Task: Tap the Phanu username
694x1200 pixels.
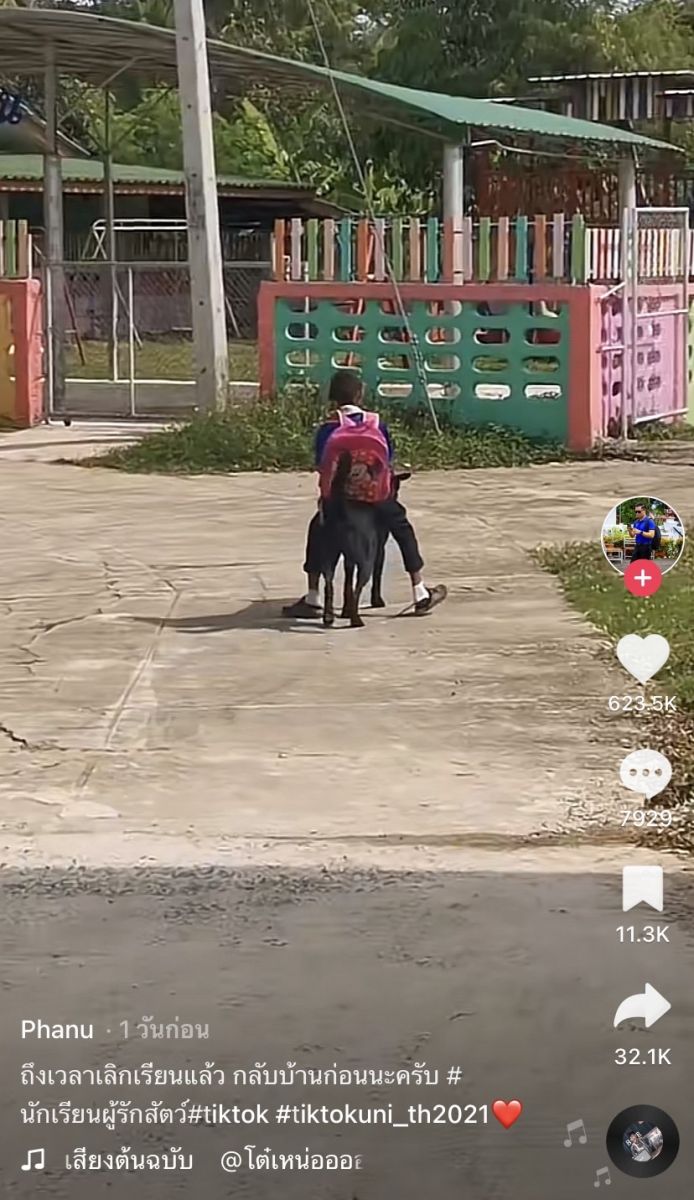Action: tap(57, 1029)
